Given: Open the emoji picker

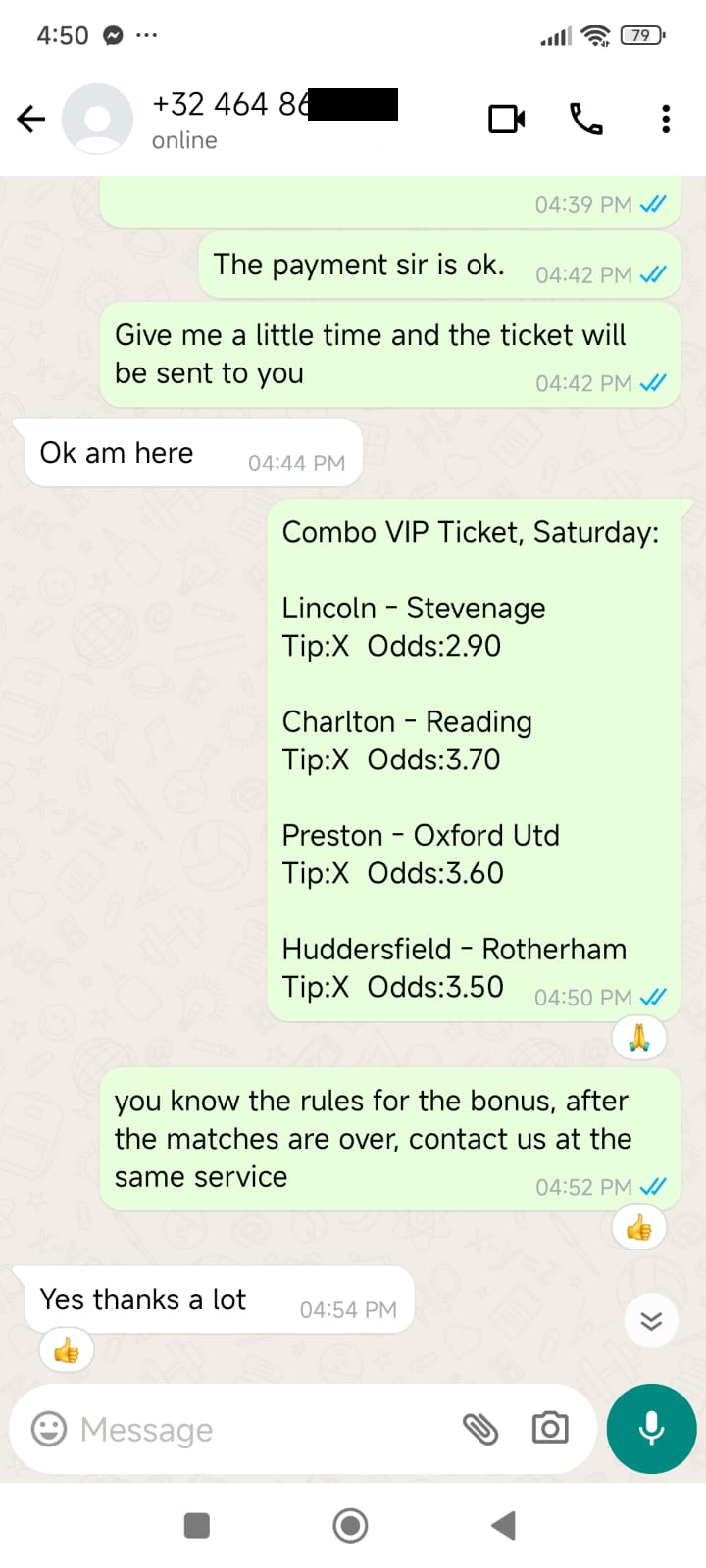Looking at the screenshot, I should tap(49, 1429).
